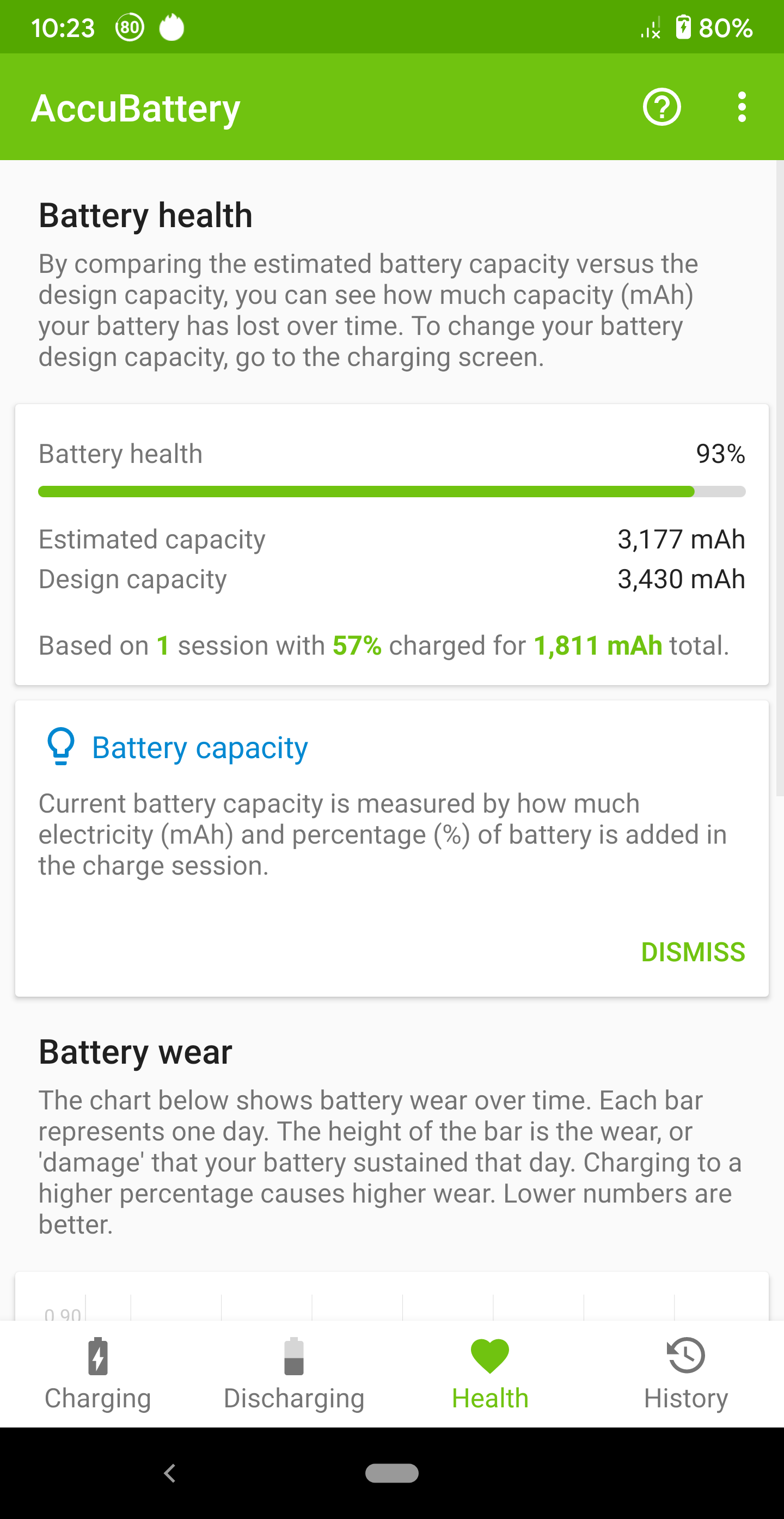Open the overflow menu
This screenshot has height=1519, width=784.
click(x=742, y=107)
